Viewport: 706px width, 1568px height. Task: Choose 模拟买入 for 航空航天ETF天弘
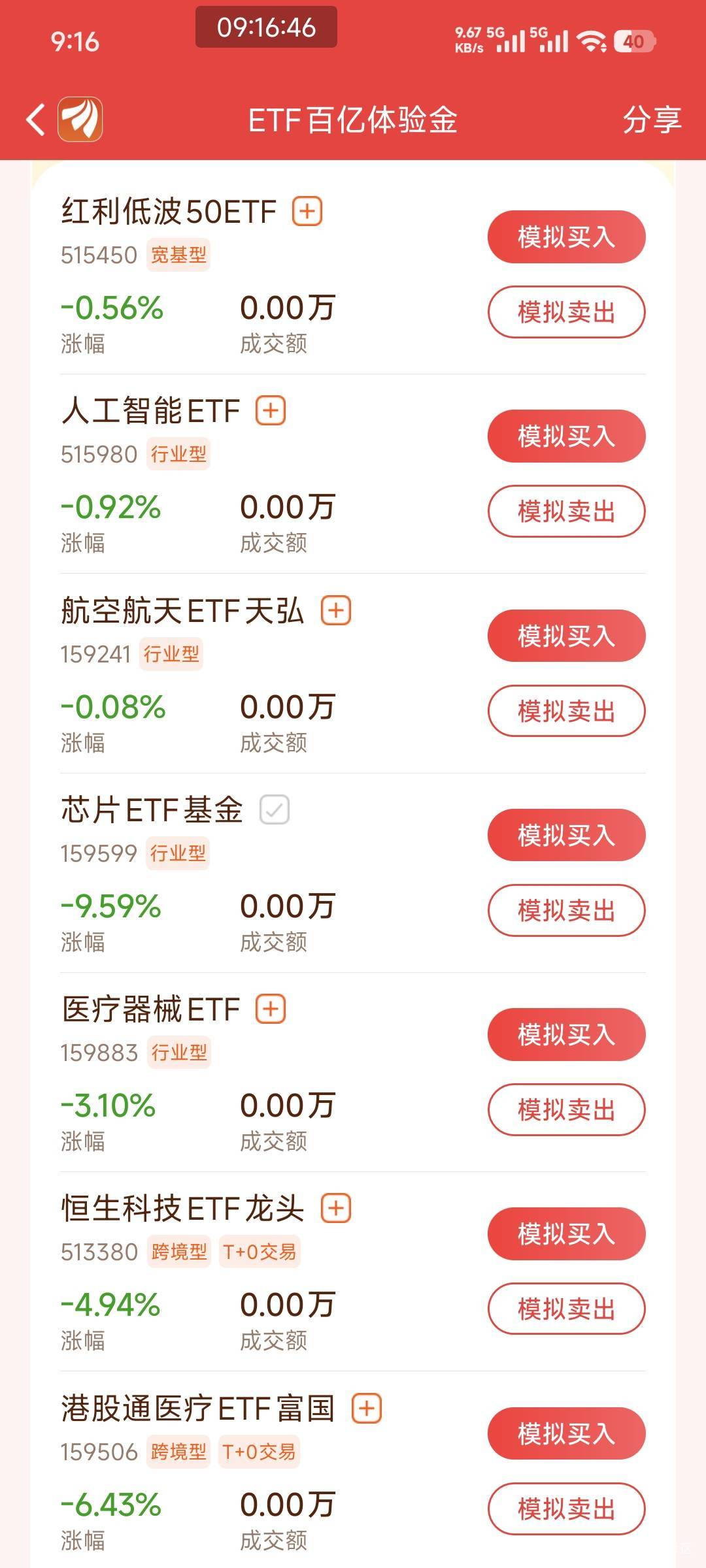point(566,636)
